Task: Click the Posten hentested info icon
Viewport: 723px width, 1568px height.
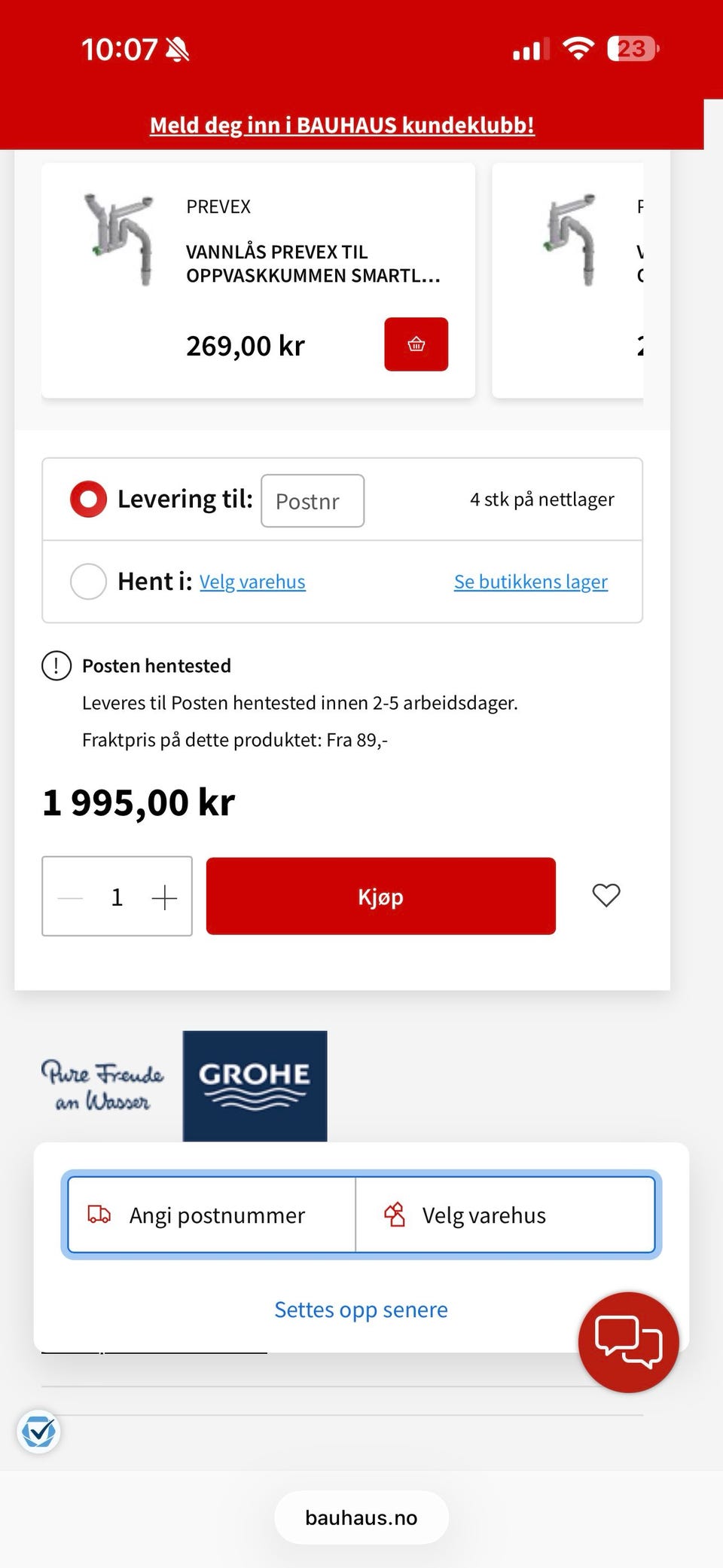Action: [56, 665]
